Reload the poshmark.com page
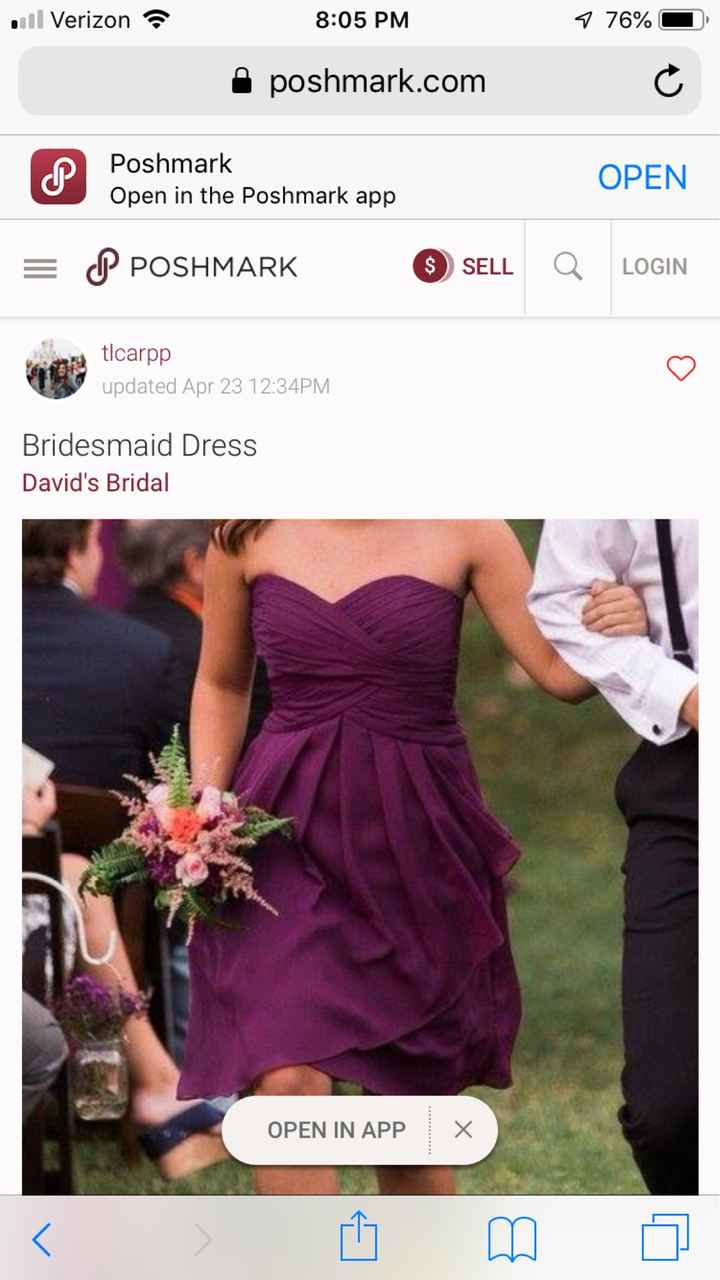Image resolution: width=720 pixels, height=1280 pixels. click(668, 82)
